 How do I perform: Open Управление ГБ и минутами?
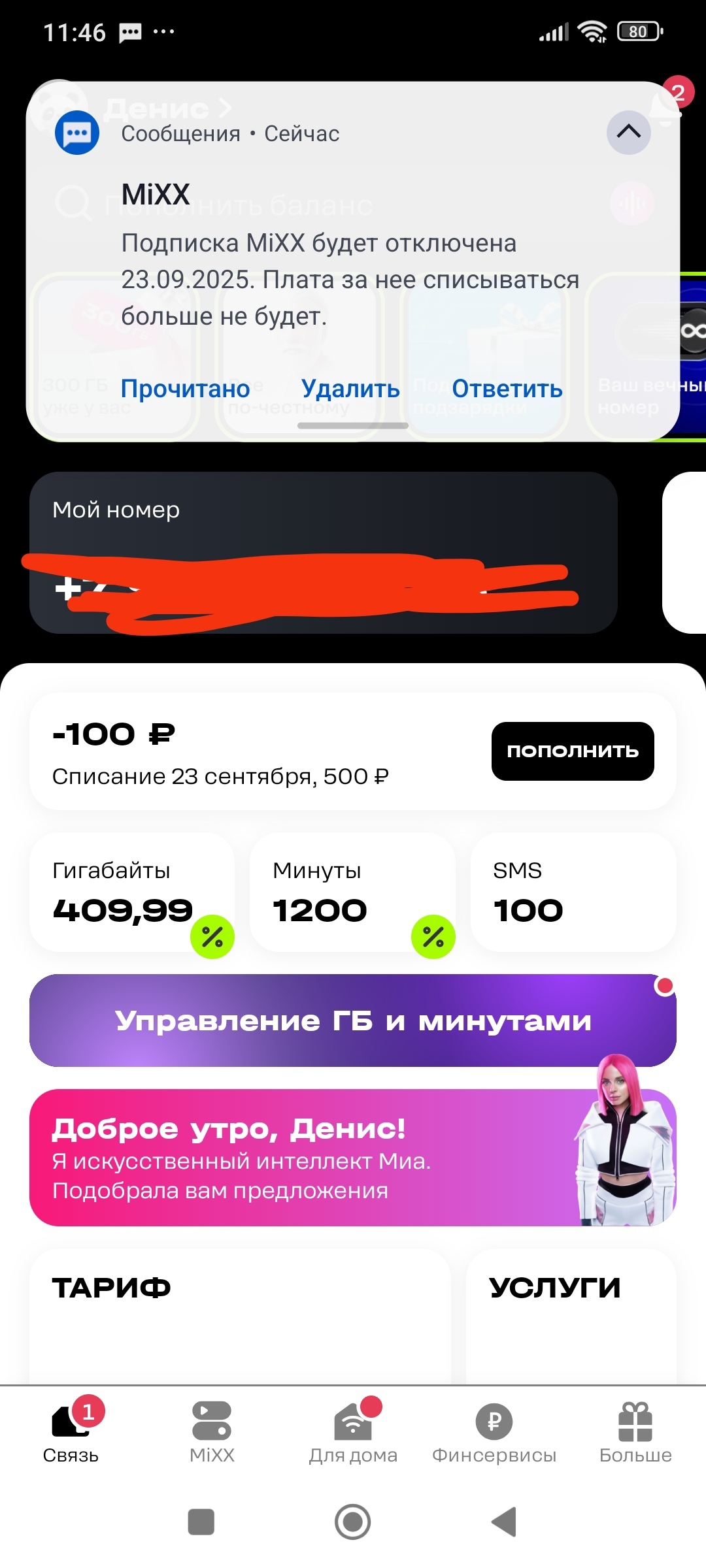(x=352, y=1021)
